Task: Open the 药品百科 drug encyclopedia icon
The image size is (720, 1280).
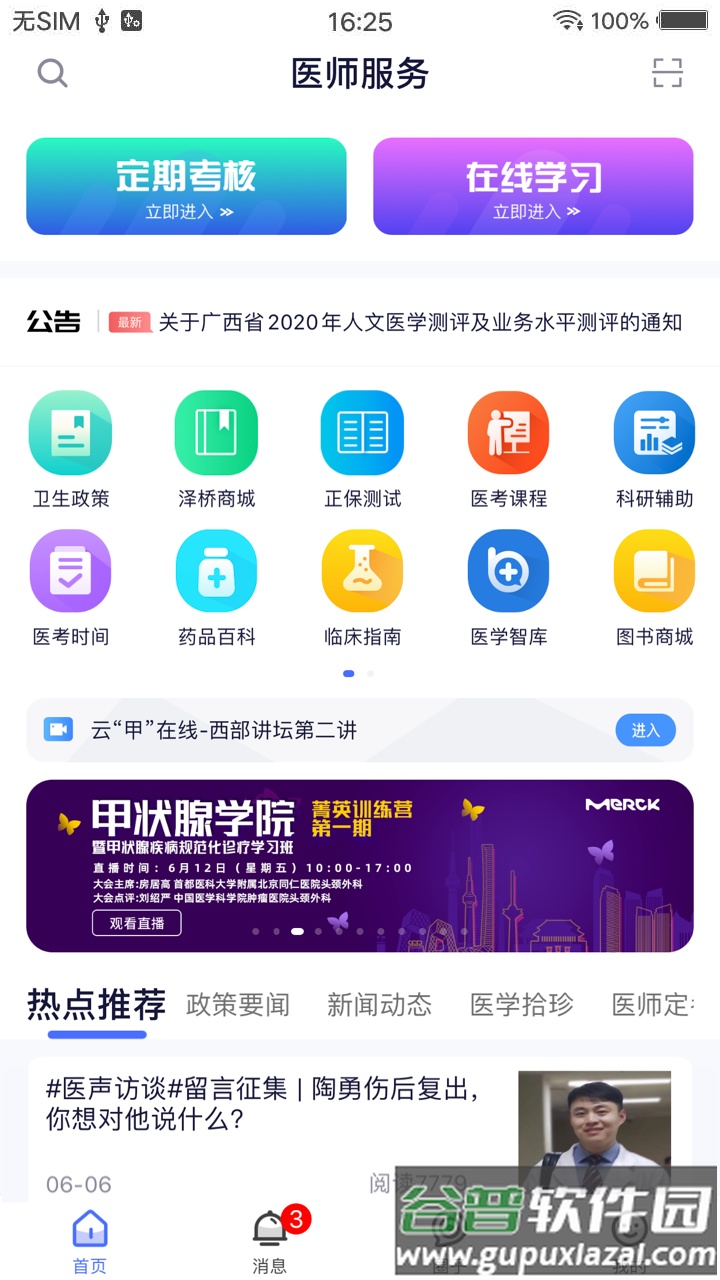Action: coord(216,570)
